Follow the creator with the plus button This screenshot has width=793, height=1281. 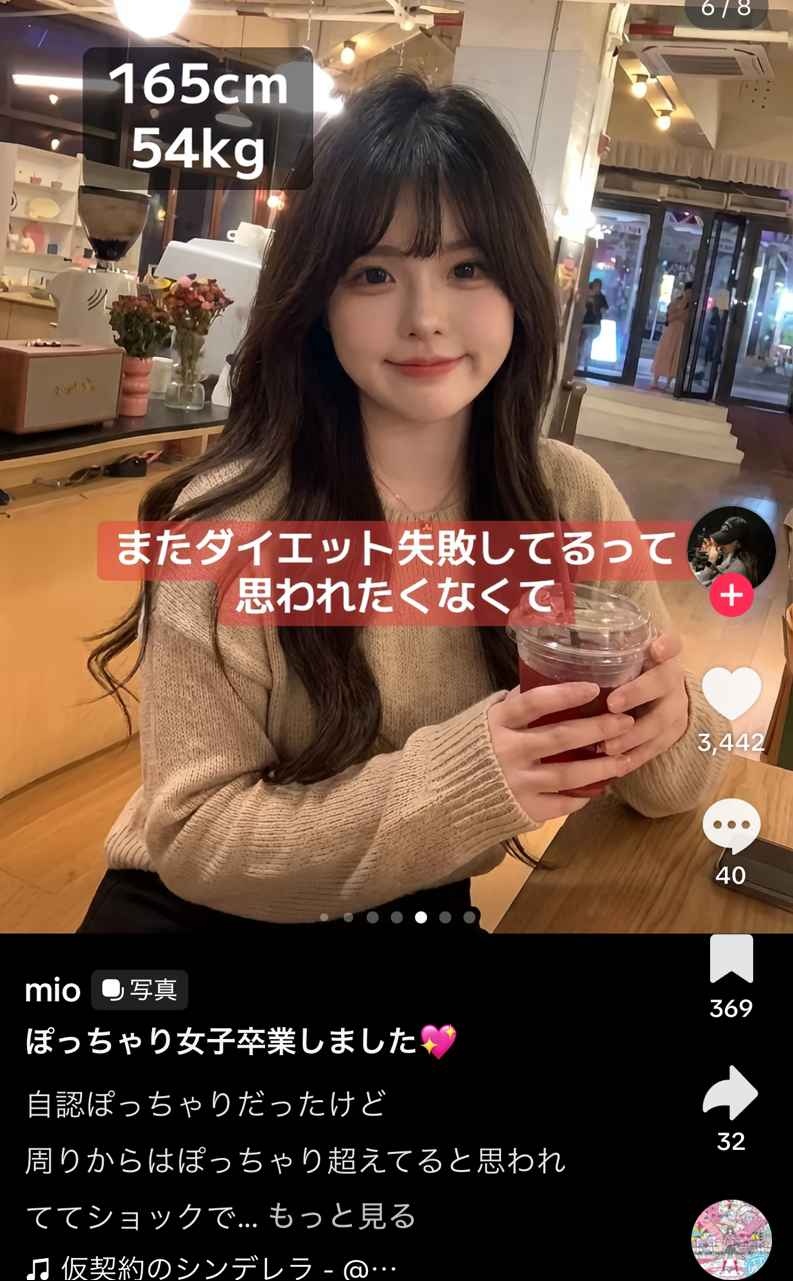732,596
